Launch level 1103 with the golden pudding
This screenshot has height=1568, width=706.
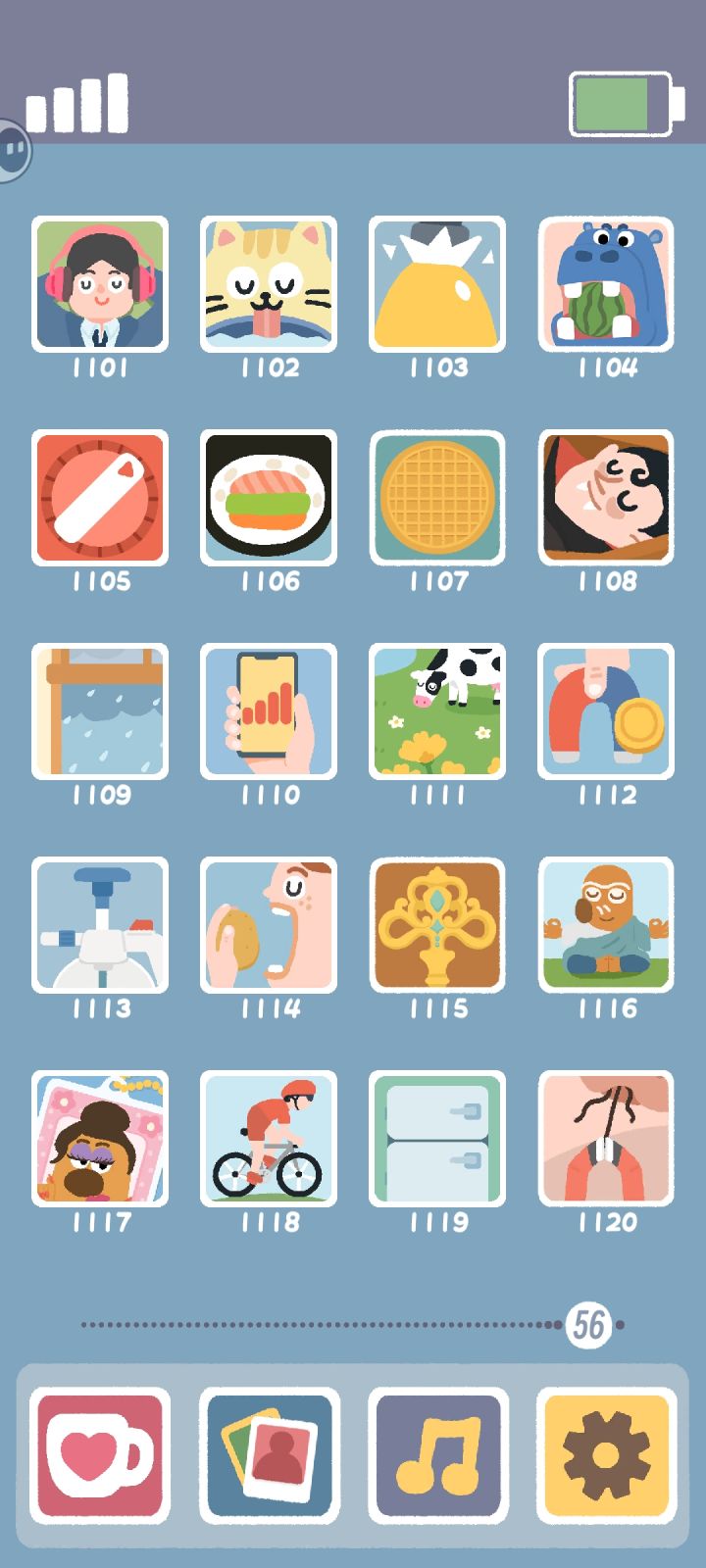coord(437,285)
